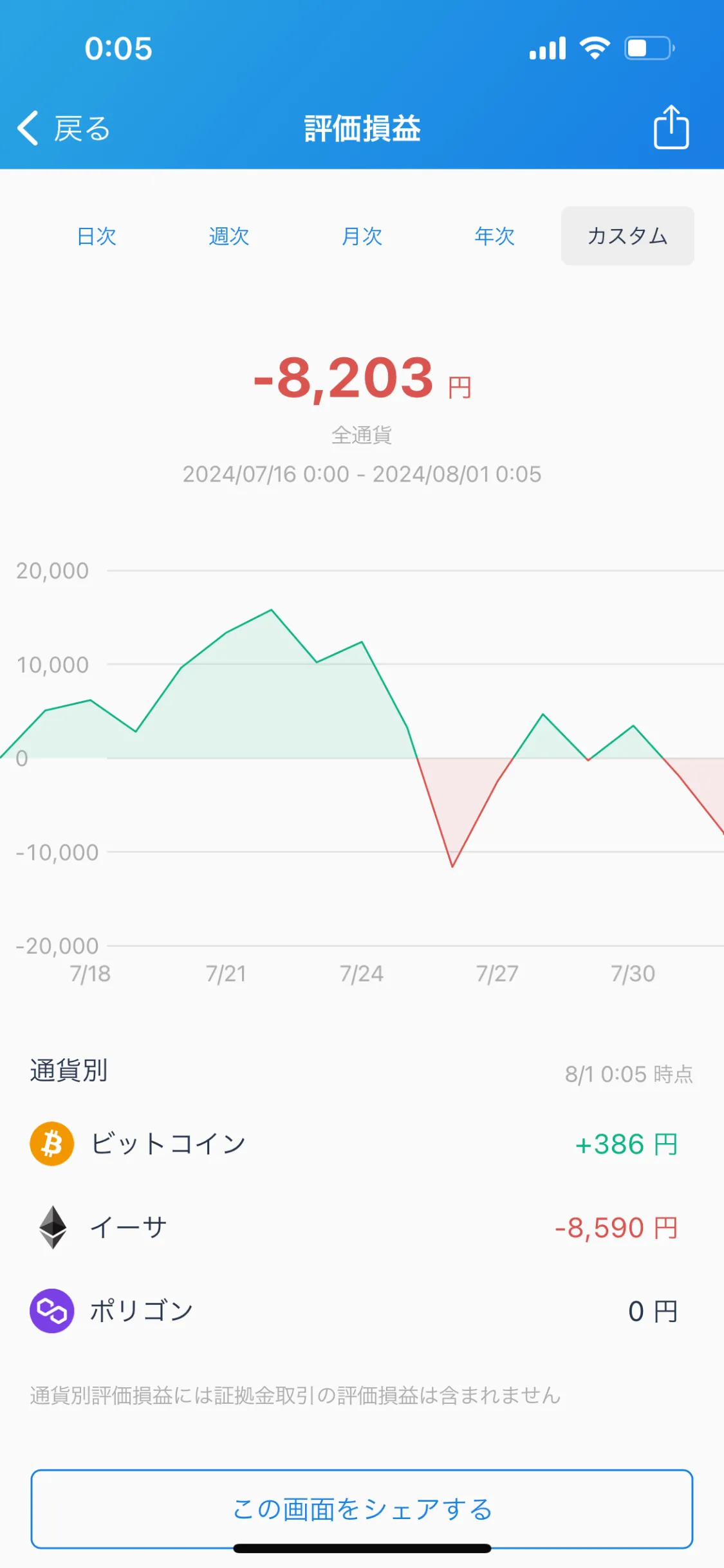
Task: Select the カスタム (custom) period view
Action: (627, 236)
